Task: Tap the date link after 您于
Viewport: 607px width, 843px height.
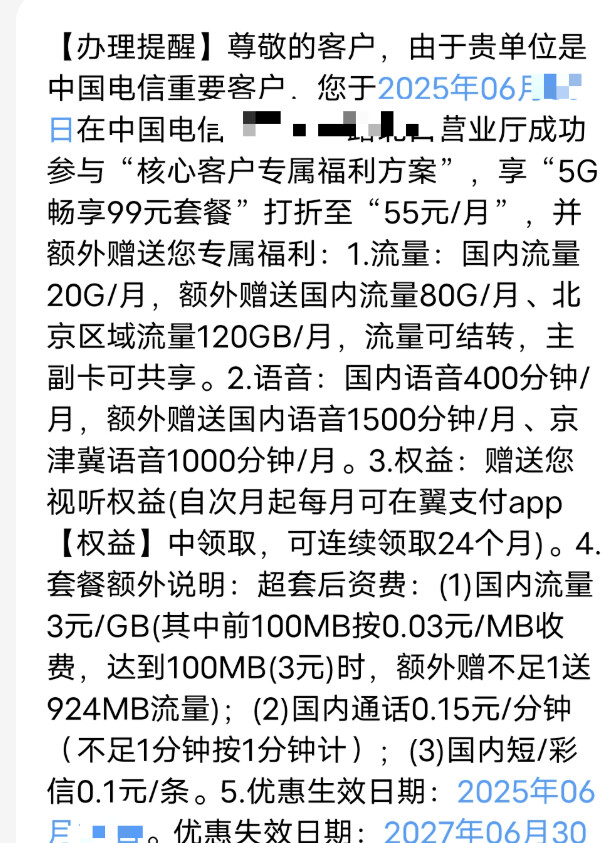Action: (x=480, y=89)
